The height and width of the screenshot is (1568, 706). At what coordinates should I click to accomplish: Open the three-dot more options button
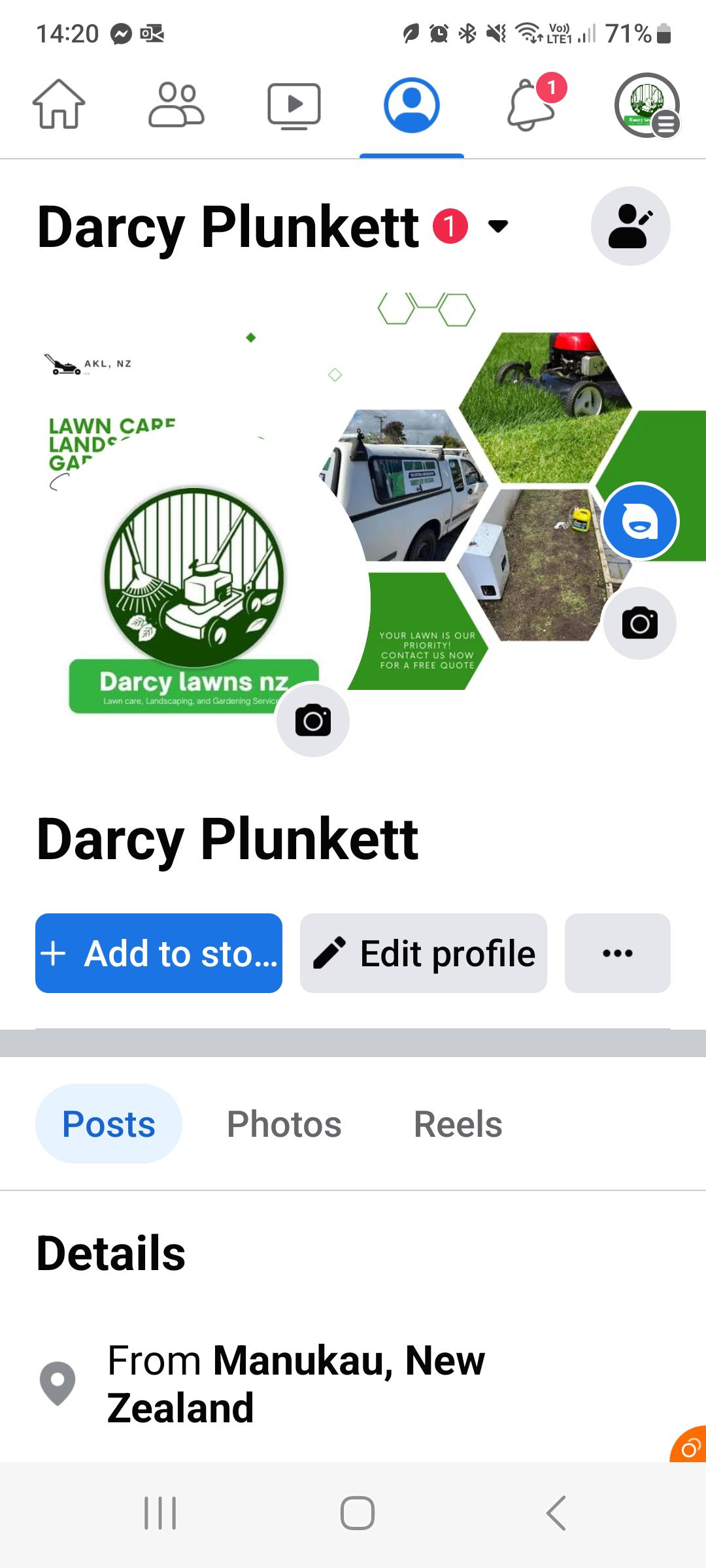tap(617, 953)
